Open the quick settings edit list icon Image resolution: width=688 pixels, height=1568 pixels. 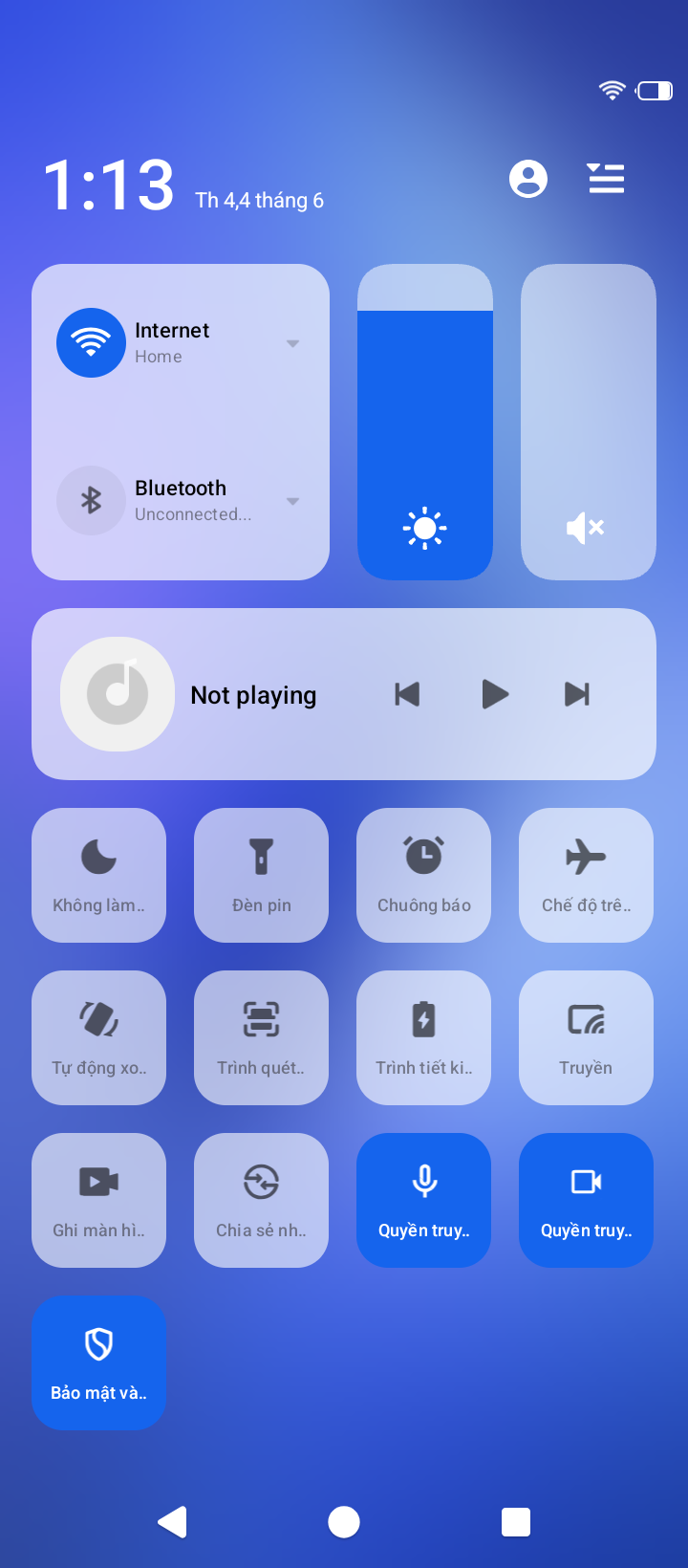[x=606, y=179]
